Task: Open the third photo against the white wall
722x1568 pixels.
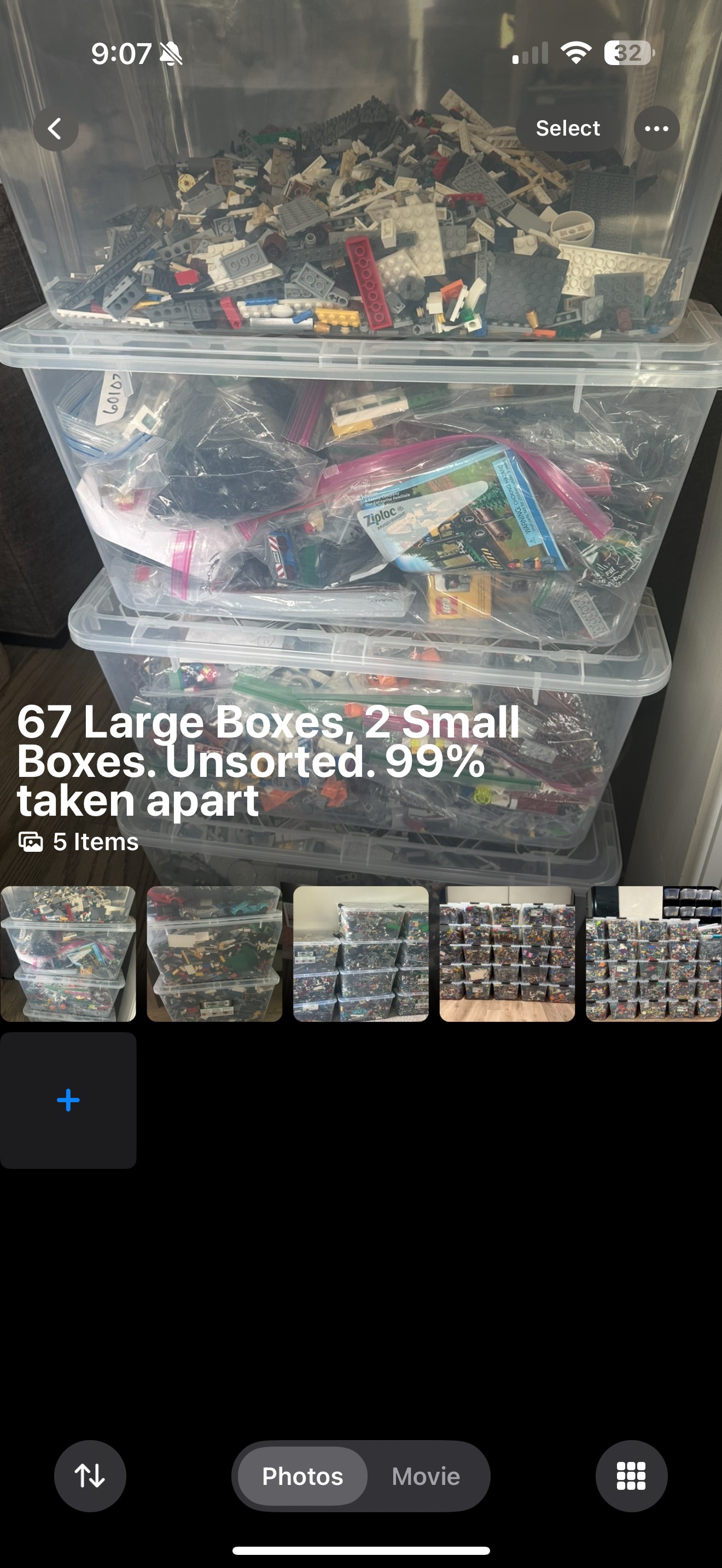Action: [360, 953]
